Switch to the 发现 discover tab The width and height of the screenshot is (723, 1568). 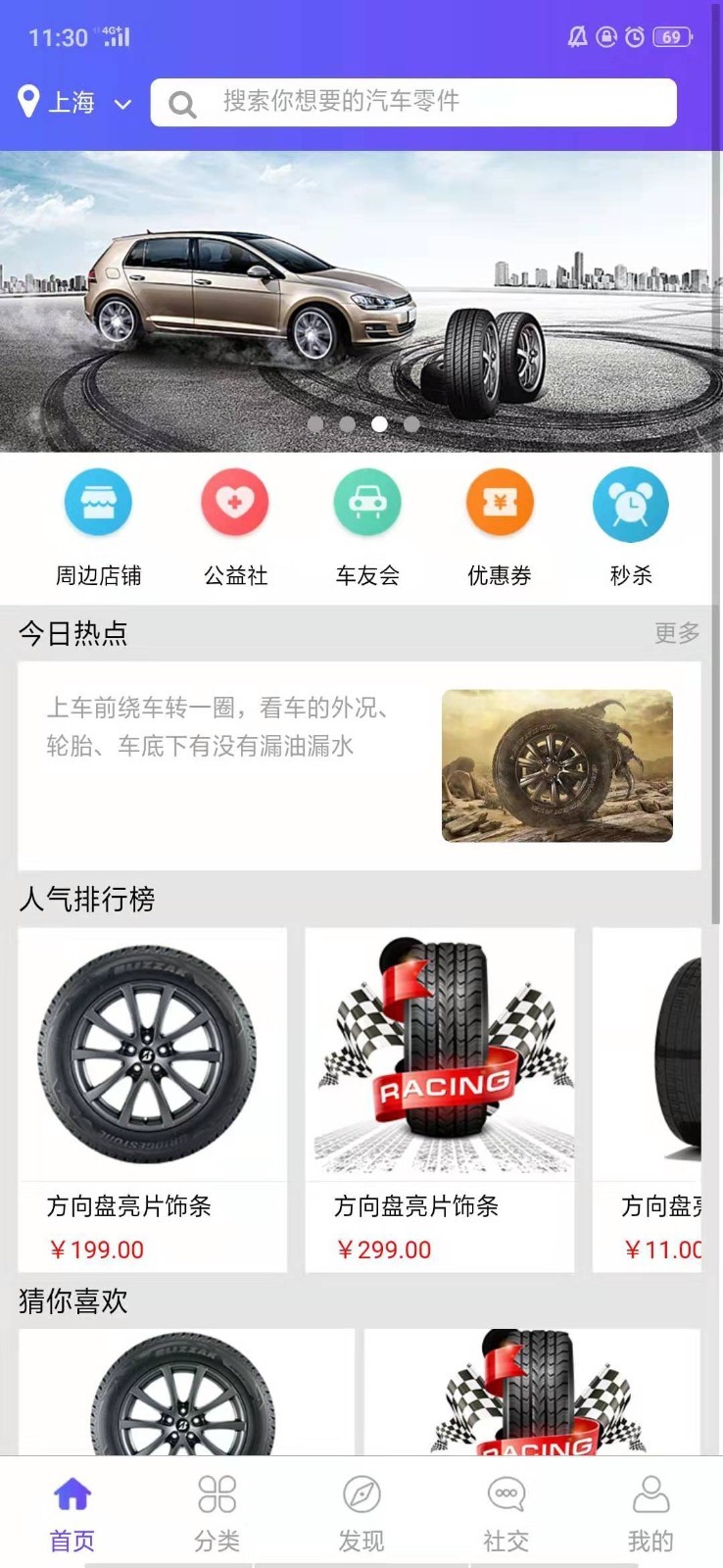click(x=361, y=1513)
